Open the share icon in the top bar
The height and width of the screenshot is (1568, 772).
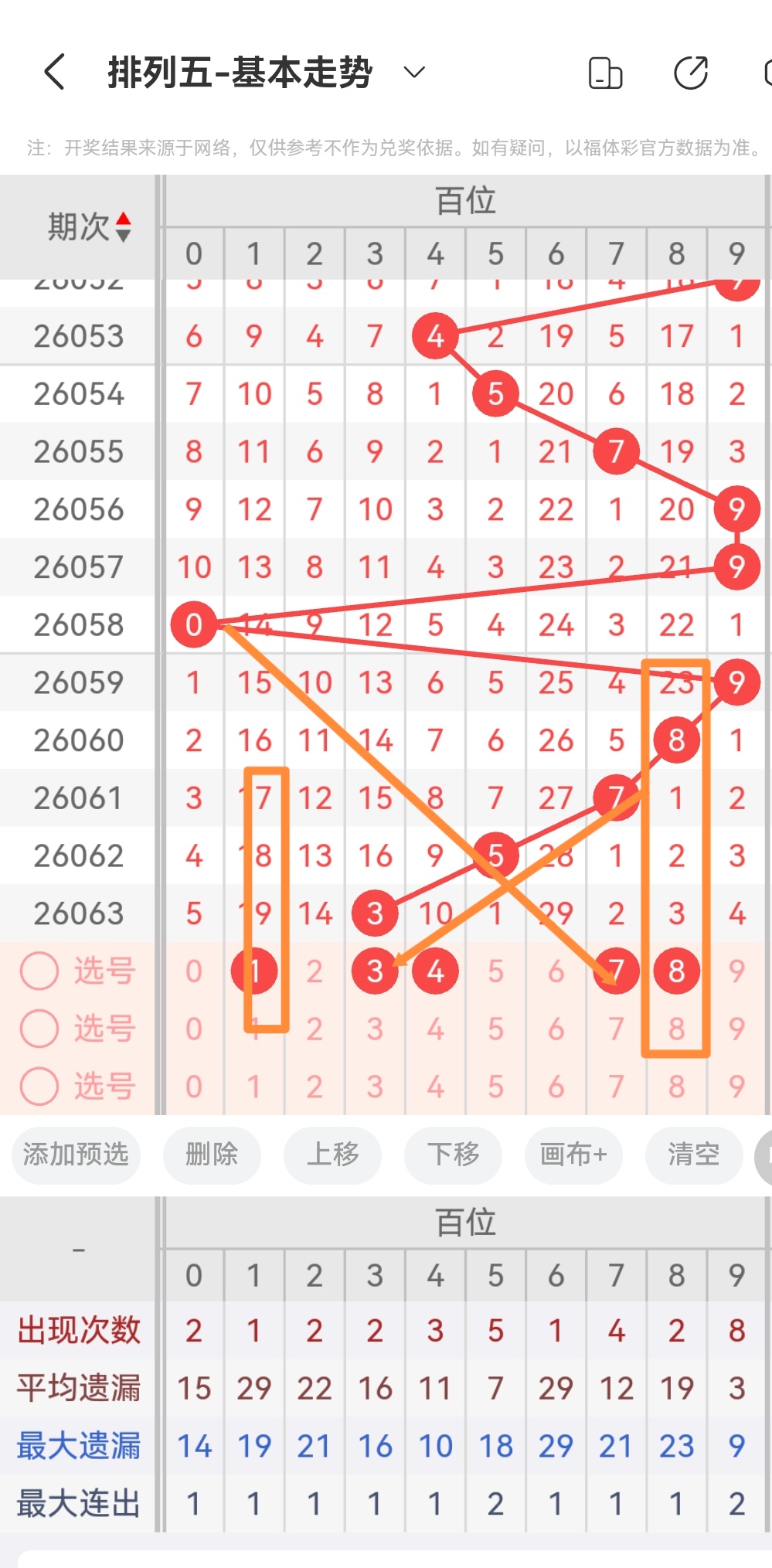(x=690, y=72)
